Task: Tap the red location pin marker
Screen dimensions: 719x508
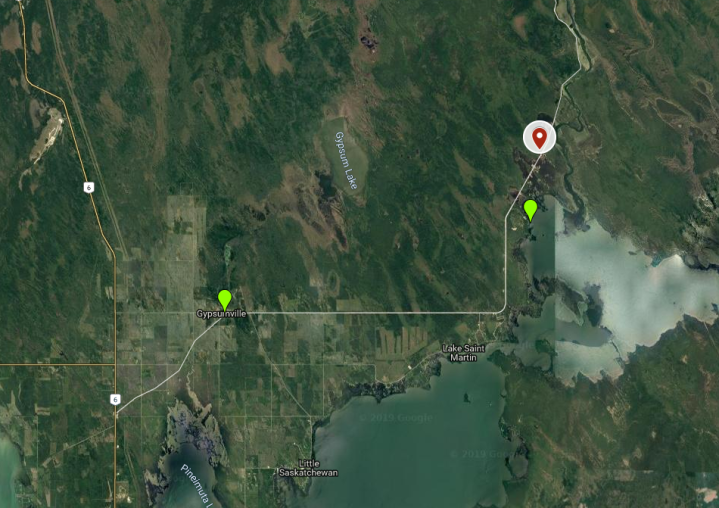Action: pos(540,136)
